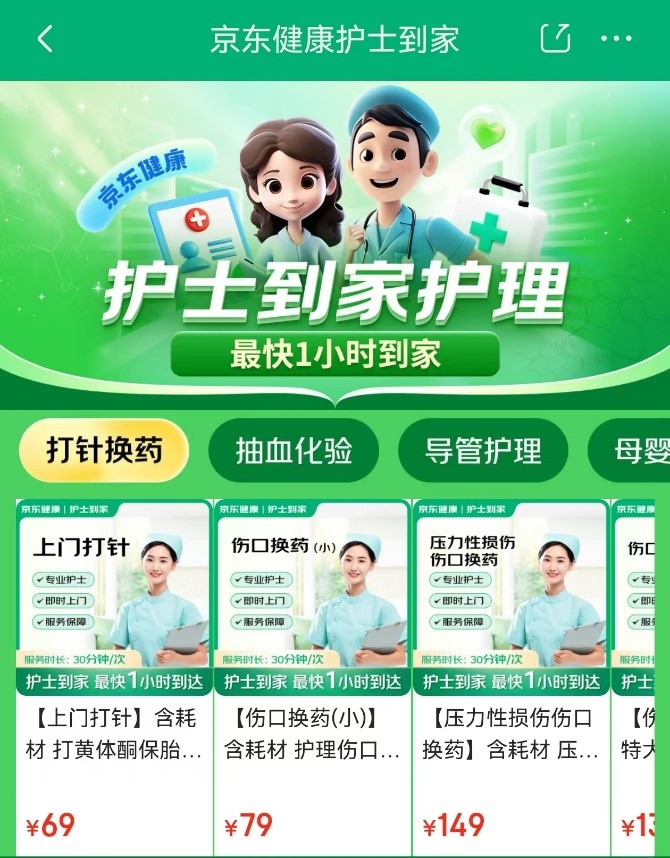Select the 打针换药 category tab
Viewport: 670px width, 858px height.
coord(104,450)
